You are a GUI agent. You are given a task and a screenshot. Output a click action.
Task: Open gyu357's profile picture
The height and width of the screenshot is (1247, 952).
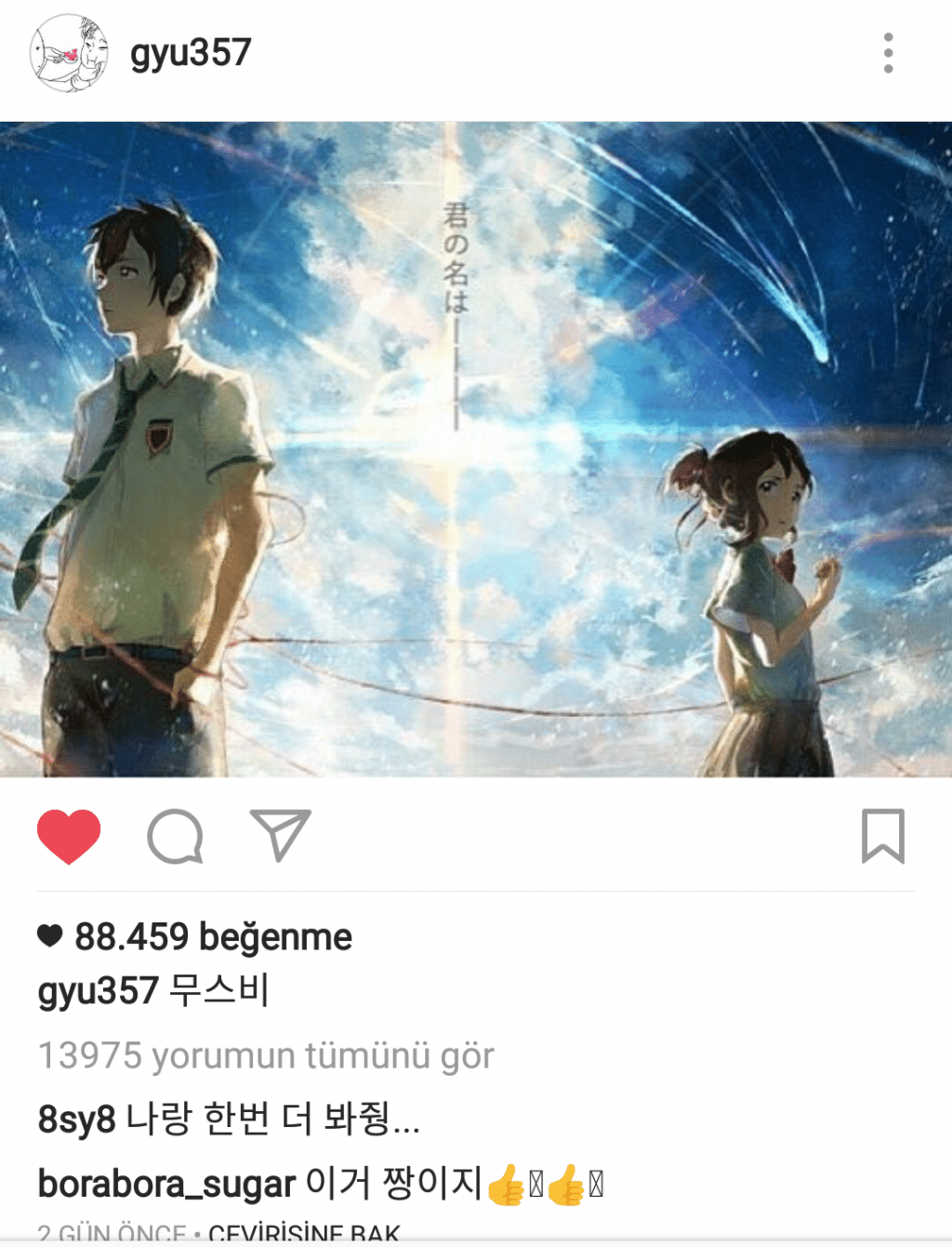(x=69, y=54)
